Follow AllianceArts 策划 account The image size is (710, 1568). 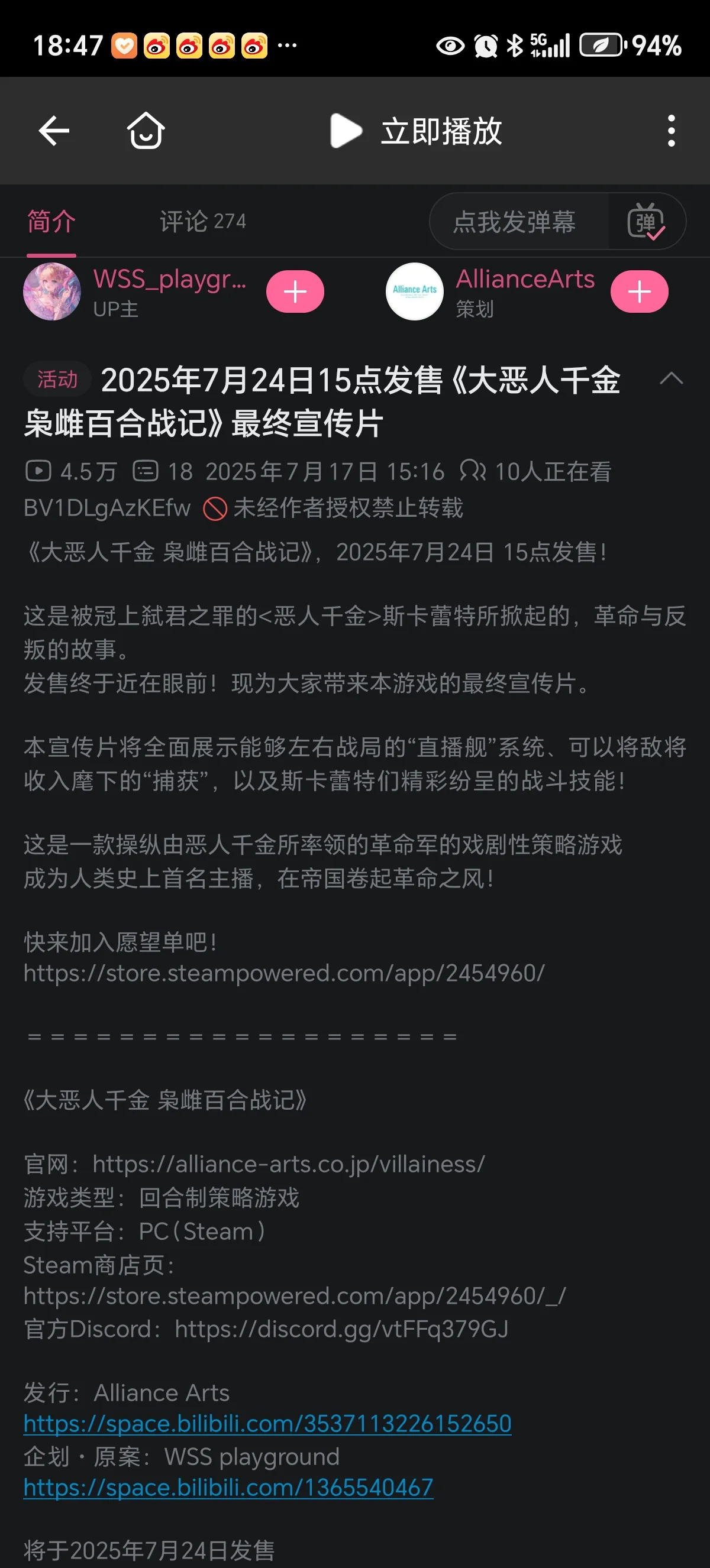[639, 291]
